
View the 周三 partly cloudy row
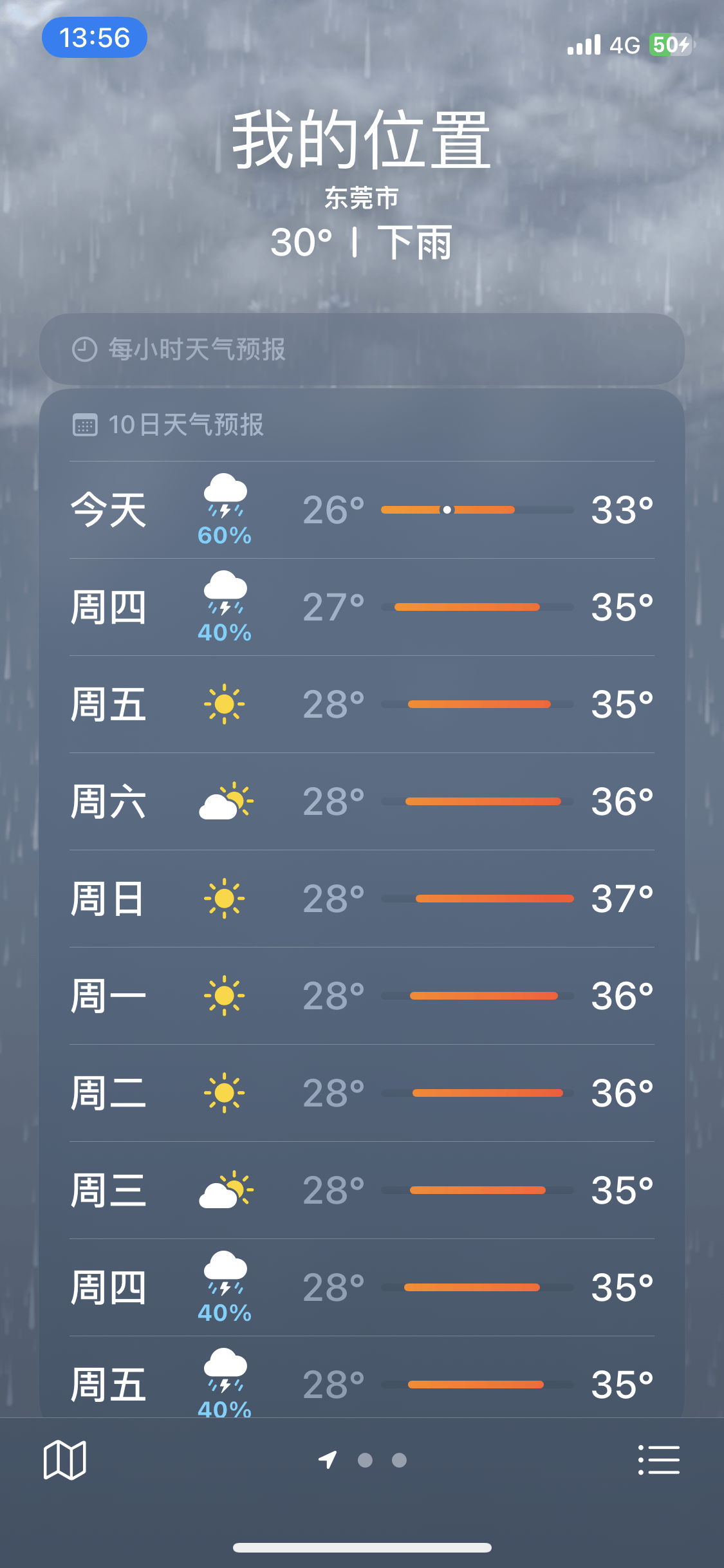362,1190
